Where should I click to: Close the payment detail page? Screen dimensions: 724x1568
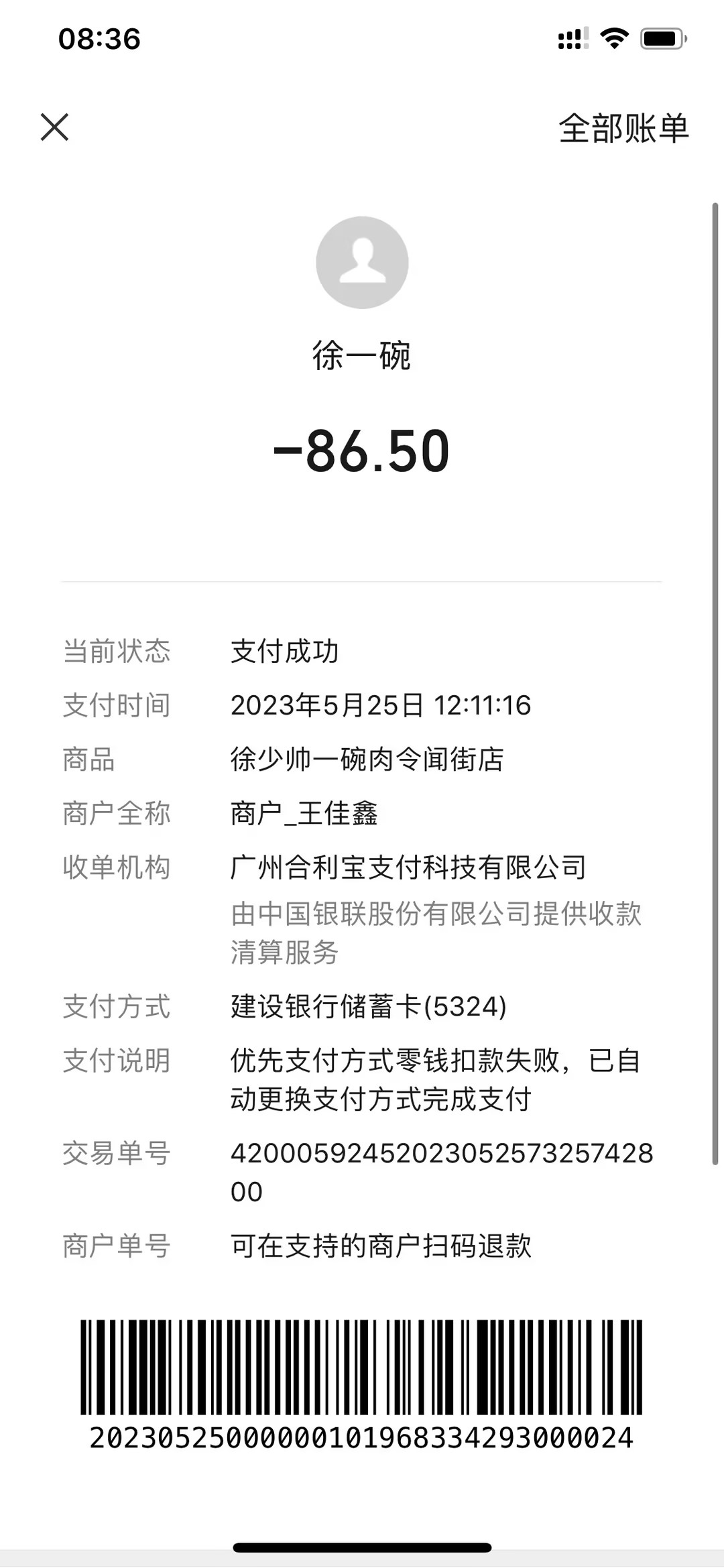(54, 127)
